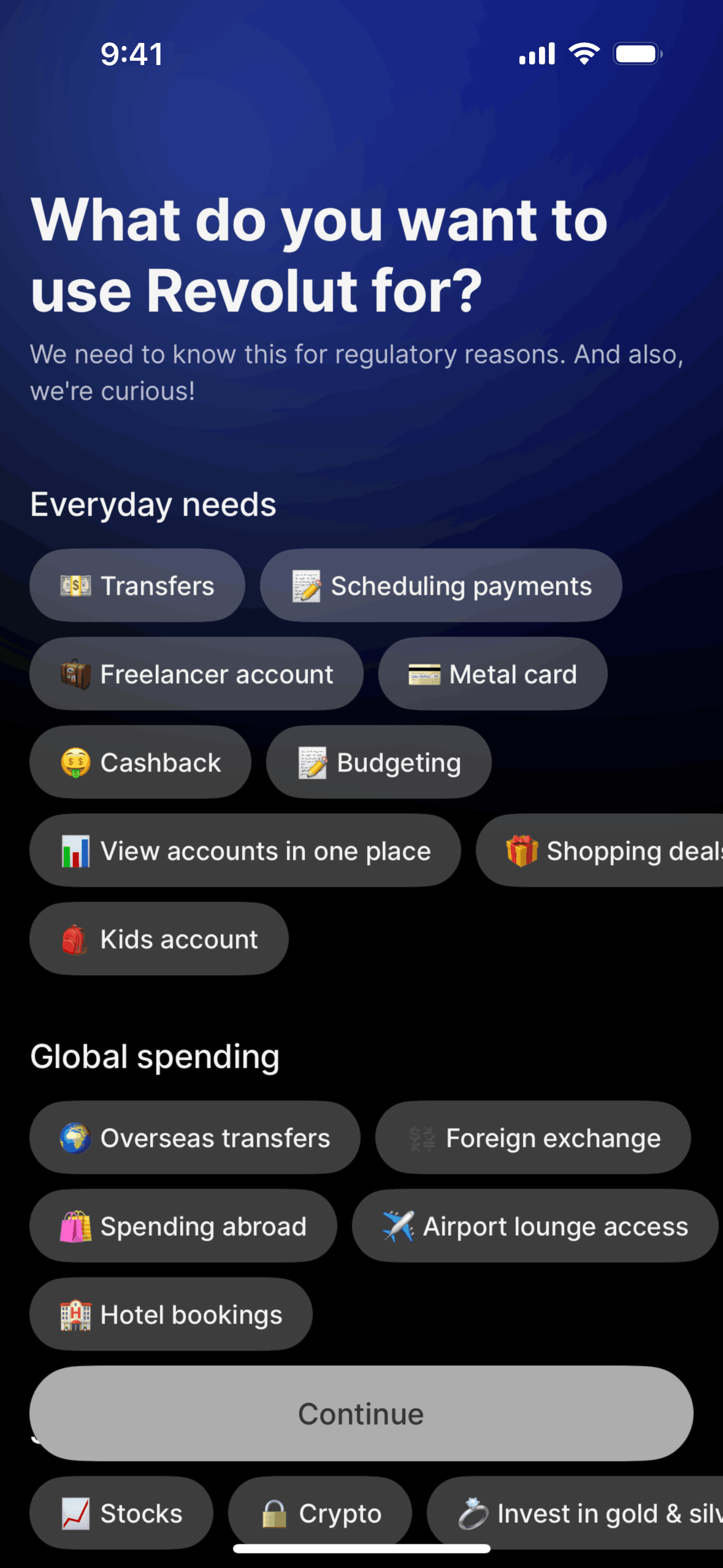The width and height of the screenshot is (723, 1568).
Task: Select the Foreign exchange chip
Action: [x=533, y=1138]
